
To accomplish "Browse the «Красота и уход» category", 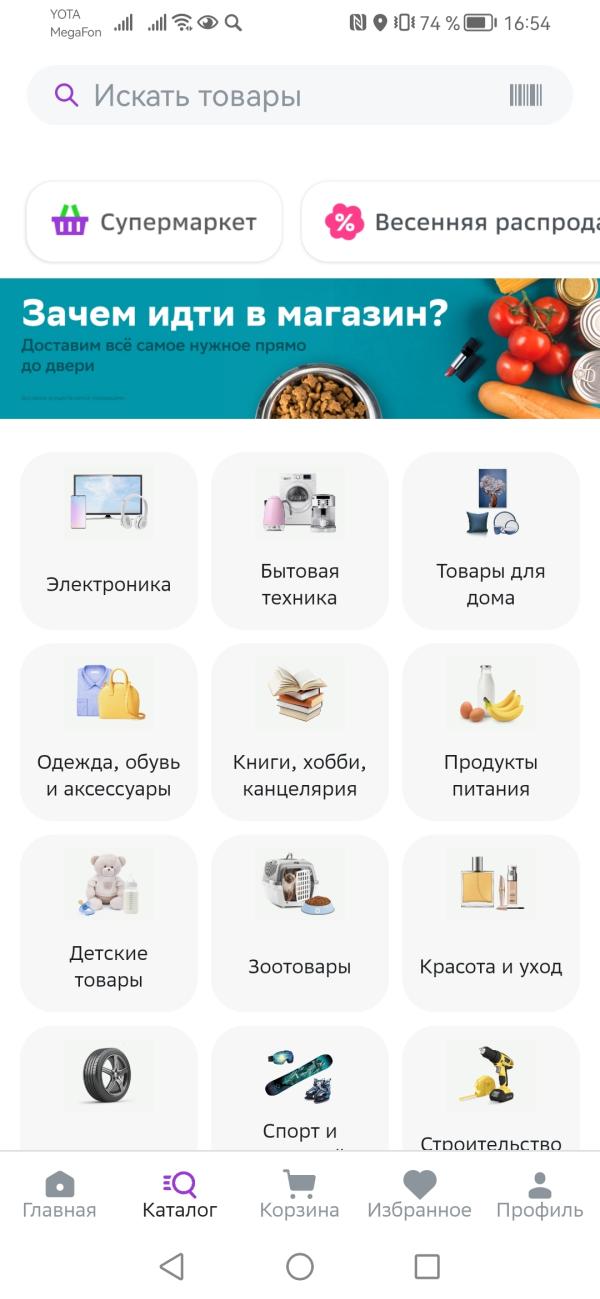I will pos(490,922).
